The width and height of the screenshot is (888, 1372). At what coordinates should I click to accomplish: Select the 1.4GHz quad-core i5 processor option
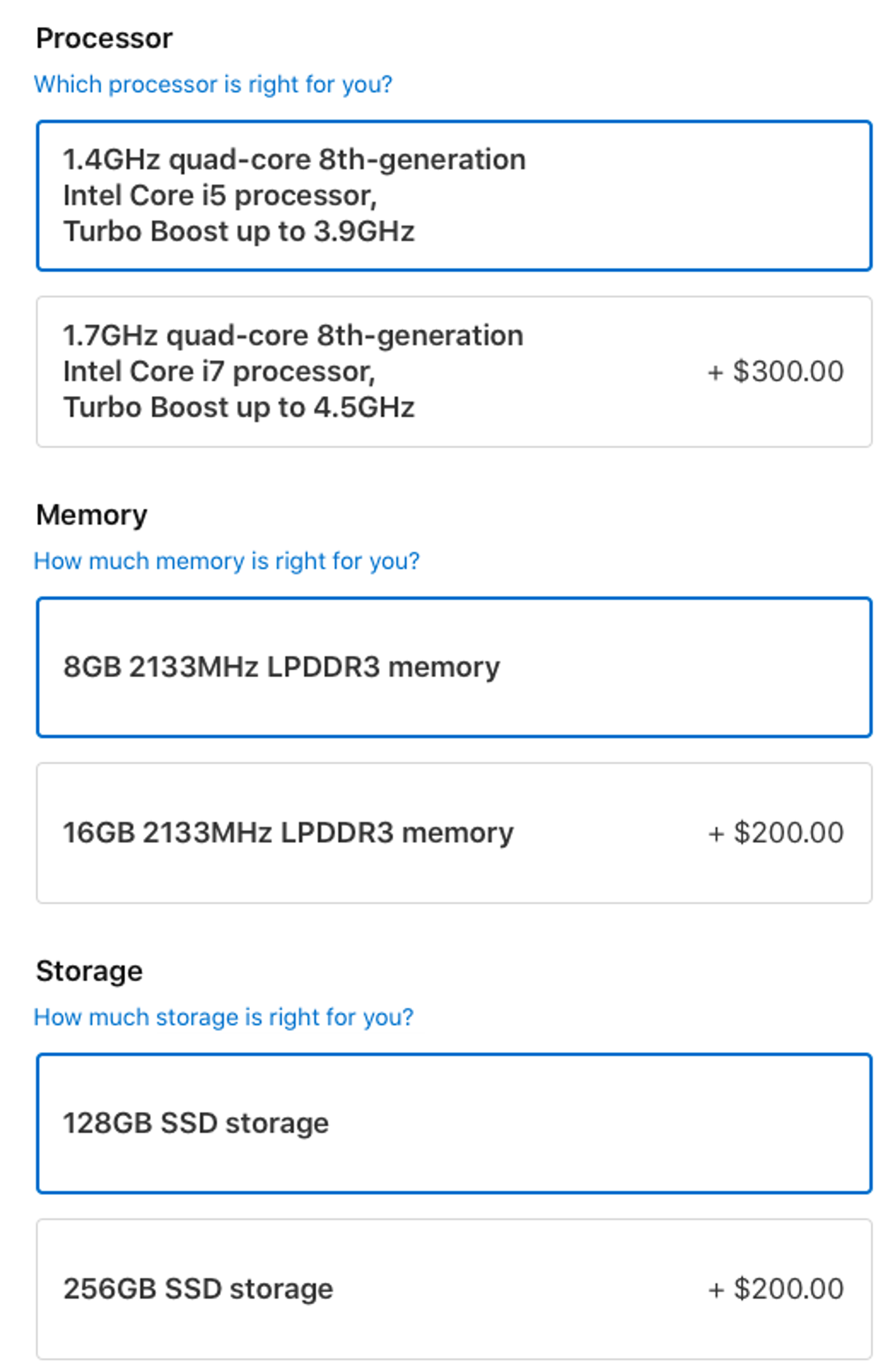pyautogui.click(x=453, y=195)
